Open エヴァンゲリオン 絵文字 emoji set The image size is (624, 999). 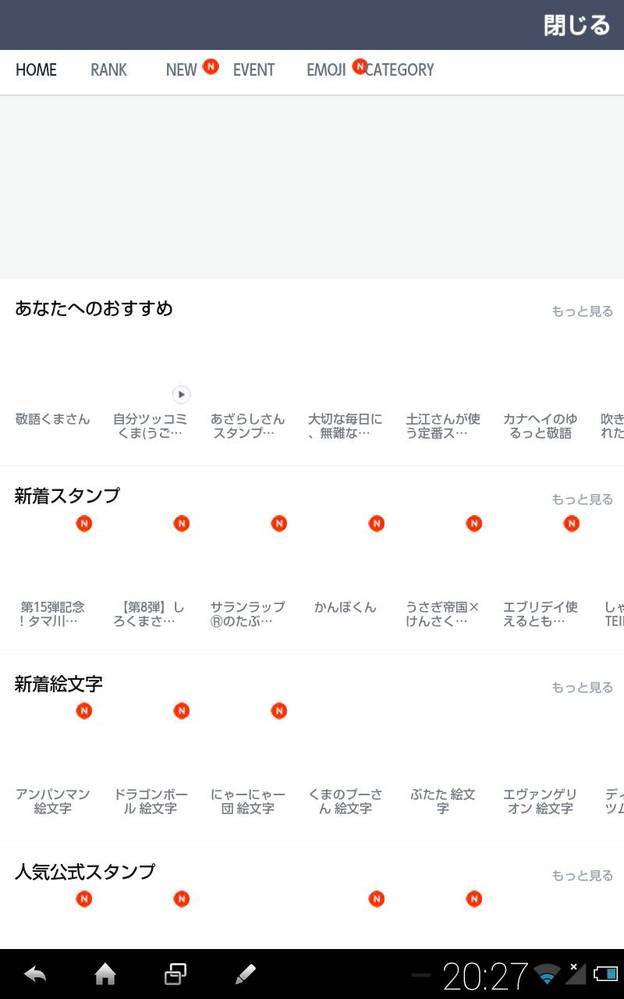pos(540,801)
